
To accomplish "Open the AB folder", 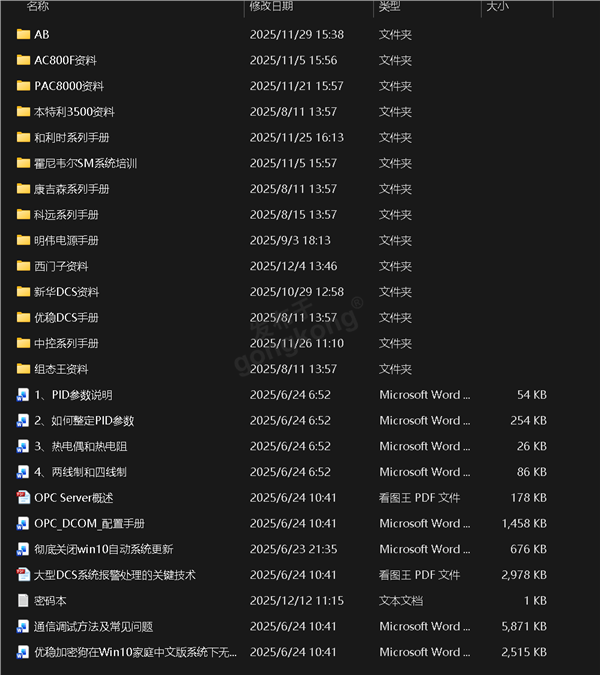I will point(41,34).
